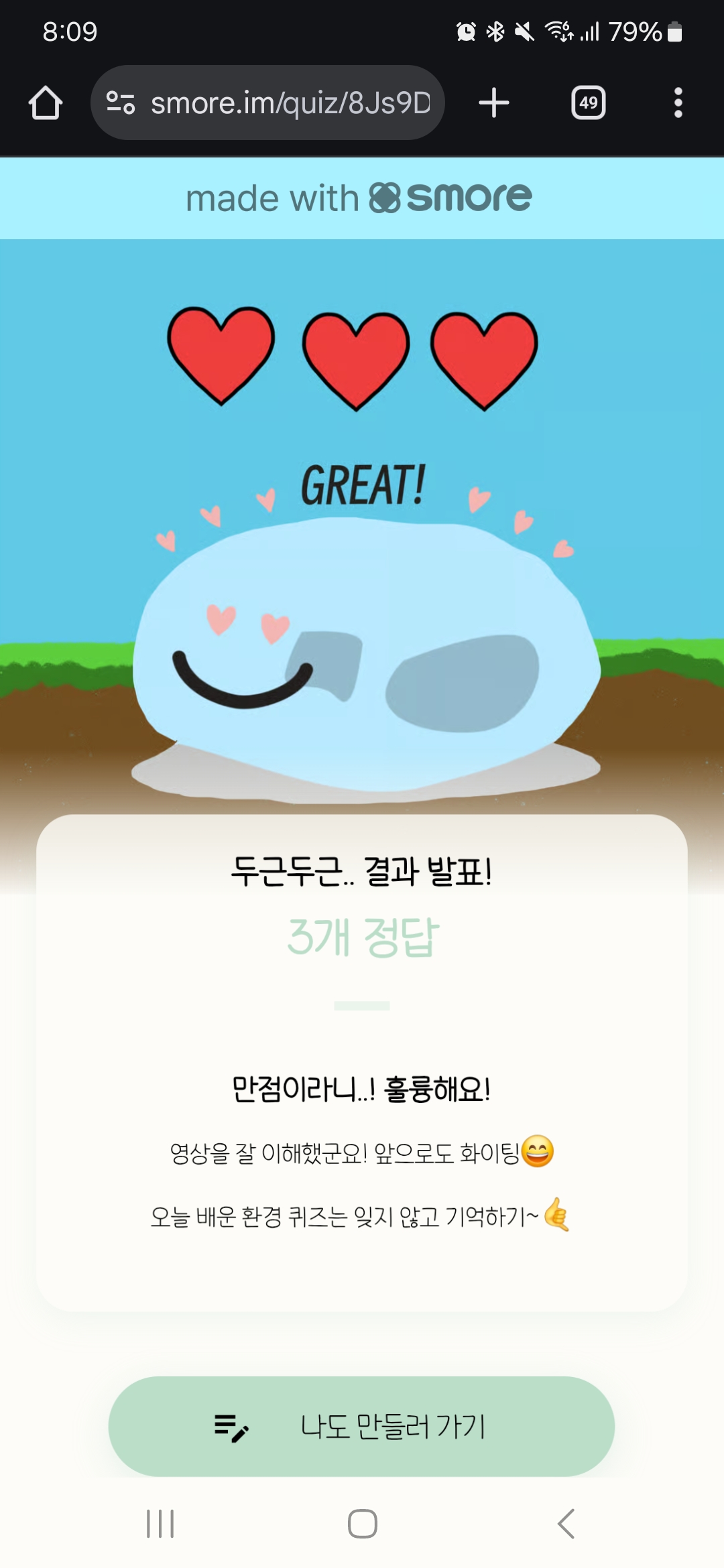
Task: Go back with system back button
Action: (x=566, y=1524)
